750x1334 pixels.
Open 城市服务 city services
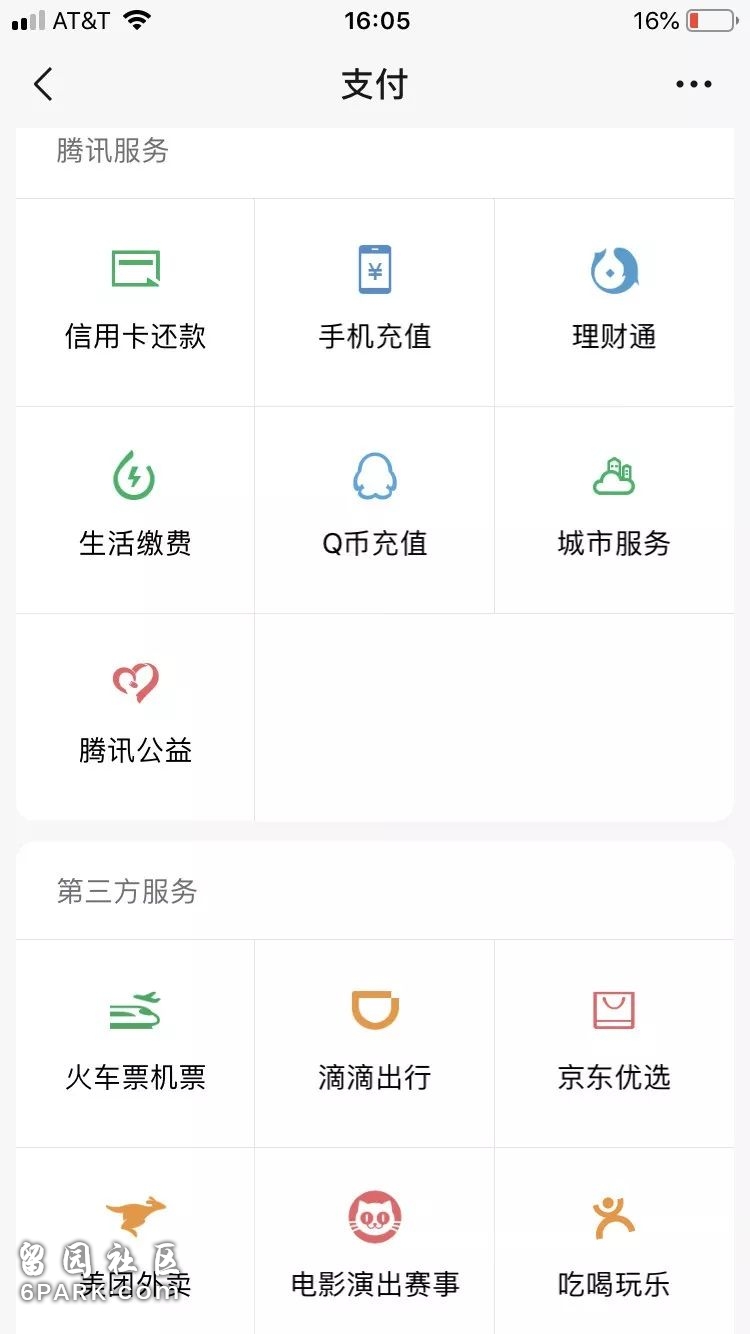tap(614, 509)
